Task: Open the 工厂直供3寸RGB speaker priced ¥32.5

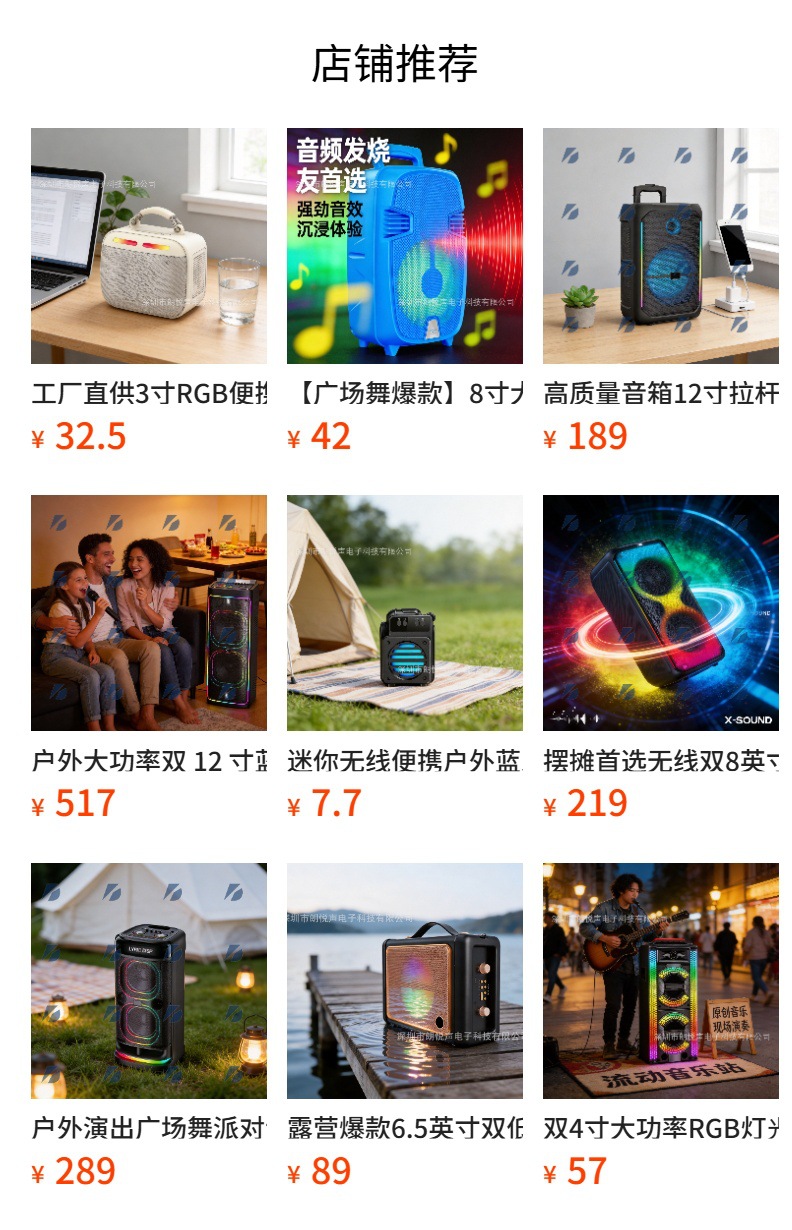Action: tap(149, 291)
